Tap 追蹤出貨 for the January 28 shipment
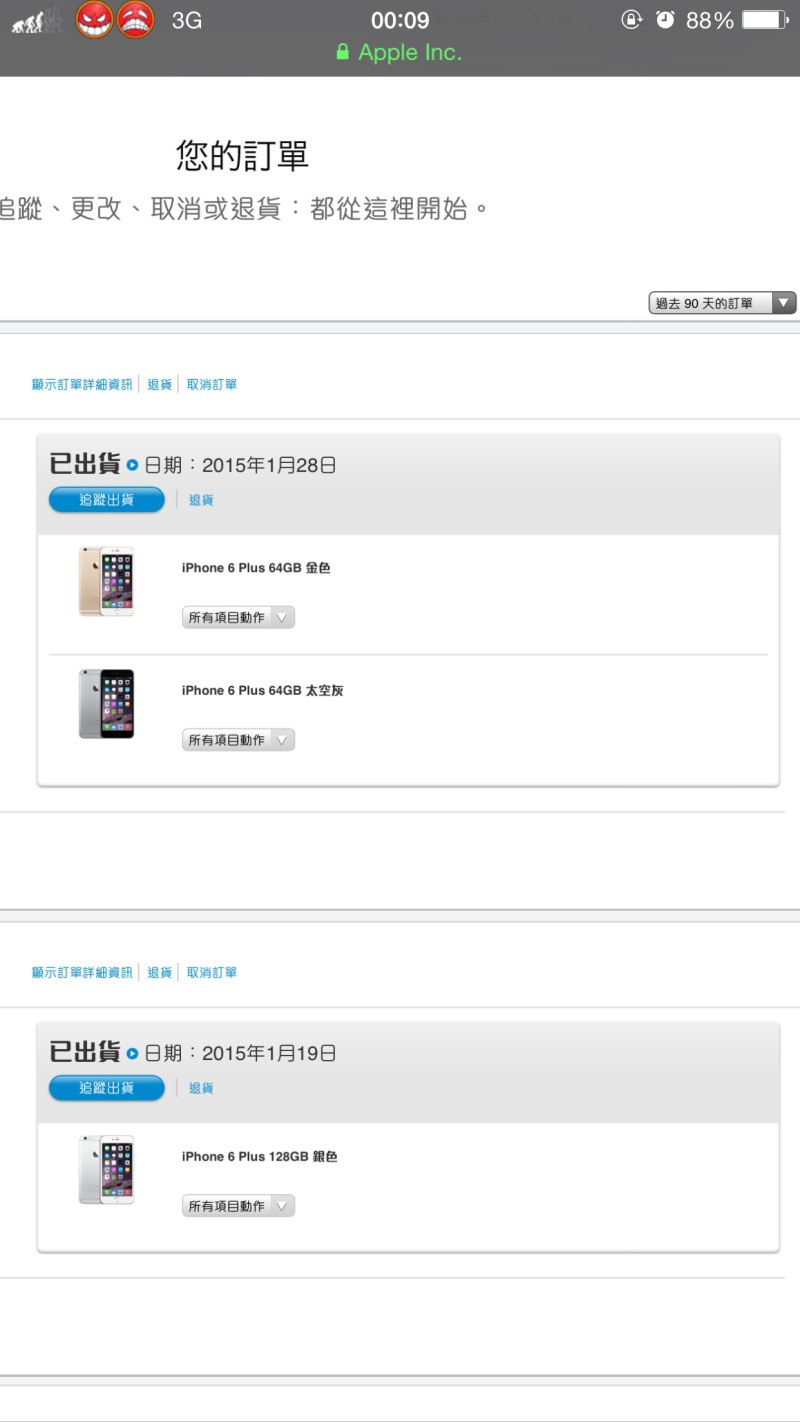Image resolution: width=800 pixels, height=1422 pixels. tap(107, 500)
